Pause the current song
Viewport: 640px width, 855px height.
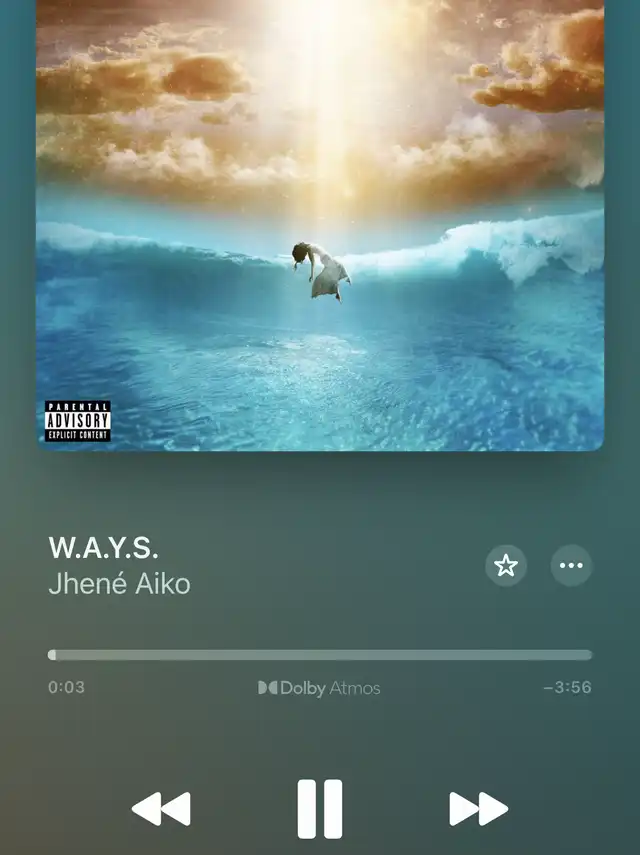pos(320,808)
